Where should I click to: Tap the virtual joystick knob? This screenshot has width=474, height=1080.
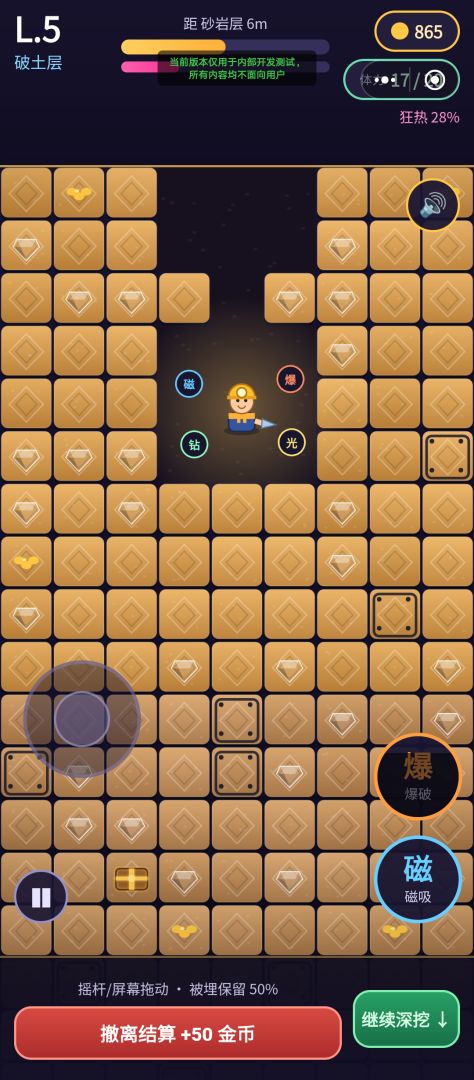tap(82, 719)
